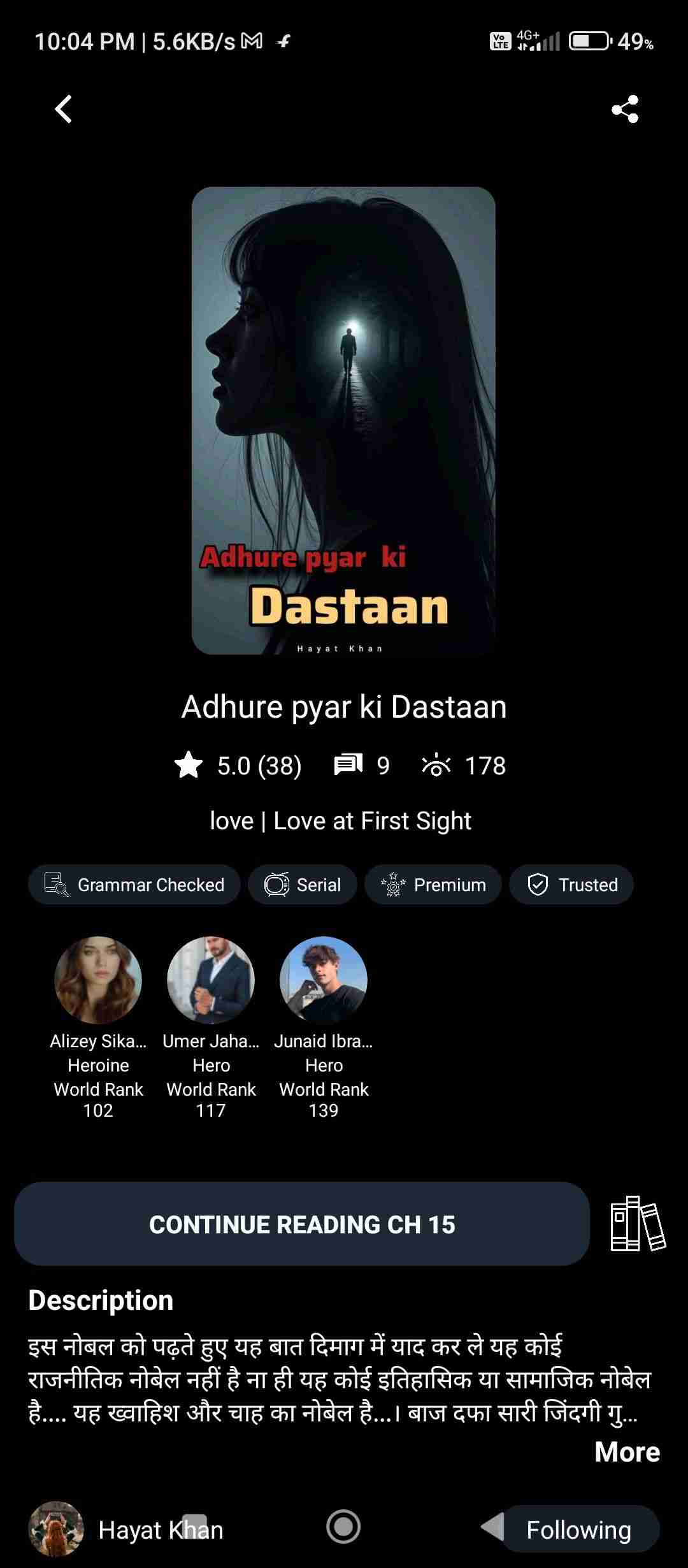
Task: Tap the Serial chip
Action: pos(303,885)
